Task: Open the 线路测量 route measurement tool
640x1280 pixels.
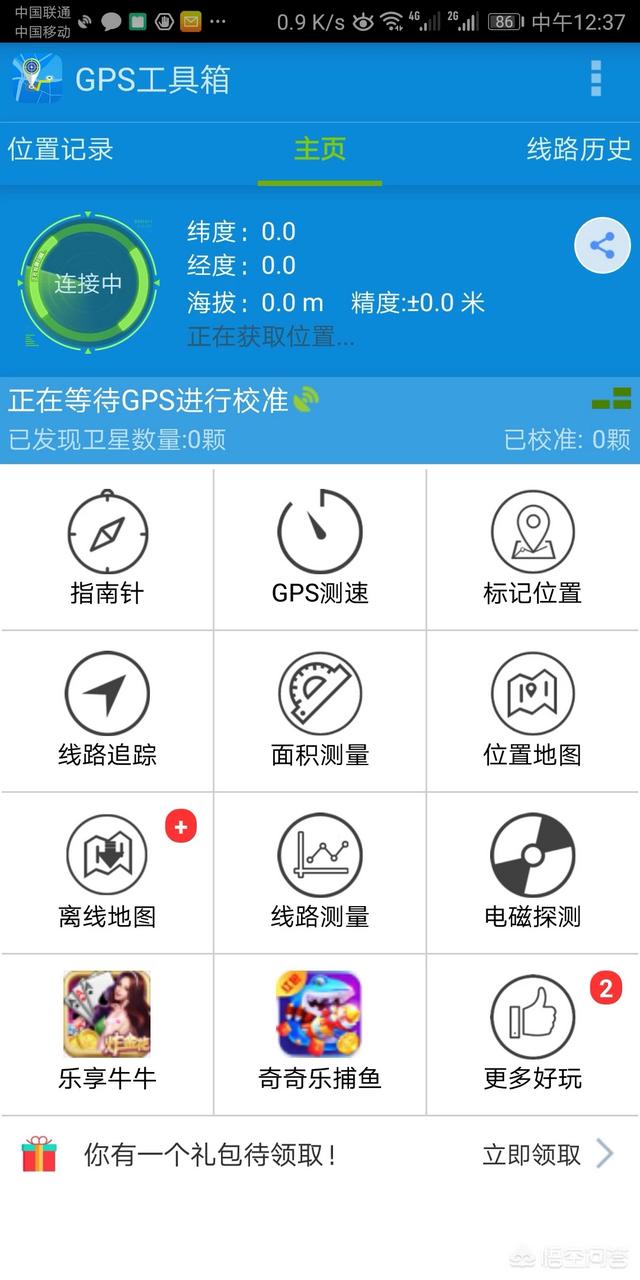Action: [320, 871]
